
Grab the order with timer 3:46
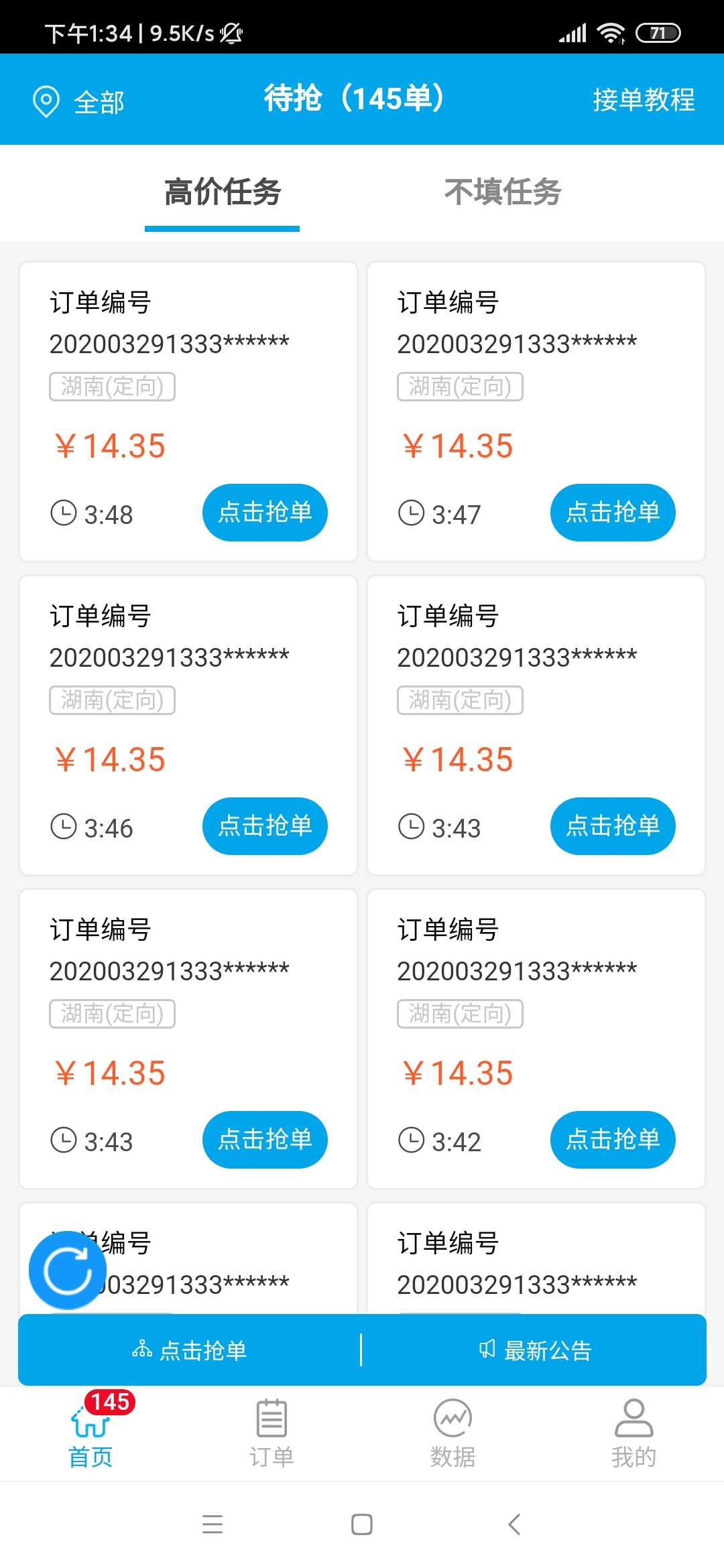265,826
